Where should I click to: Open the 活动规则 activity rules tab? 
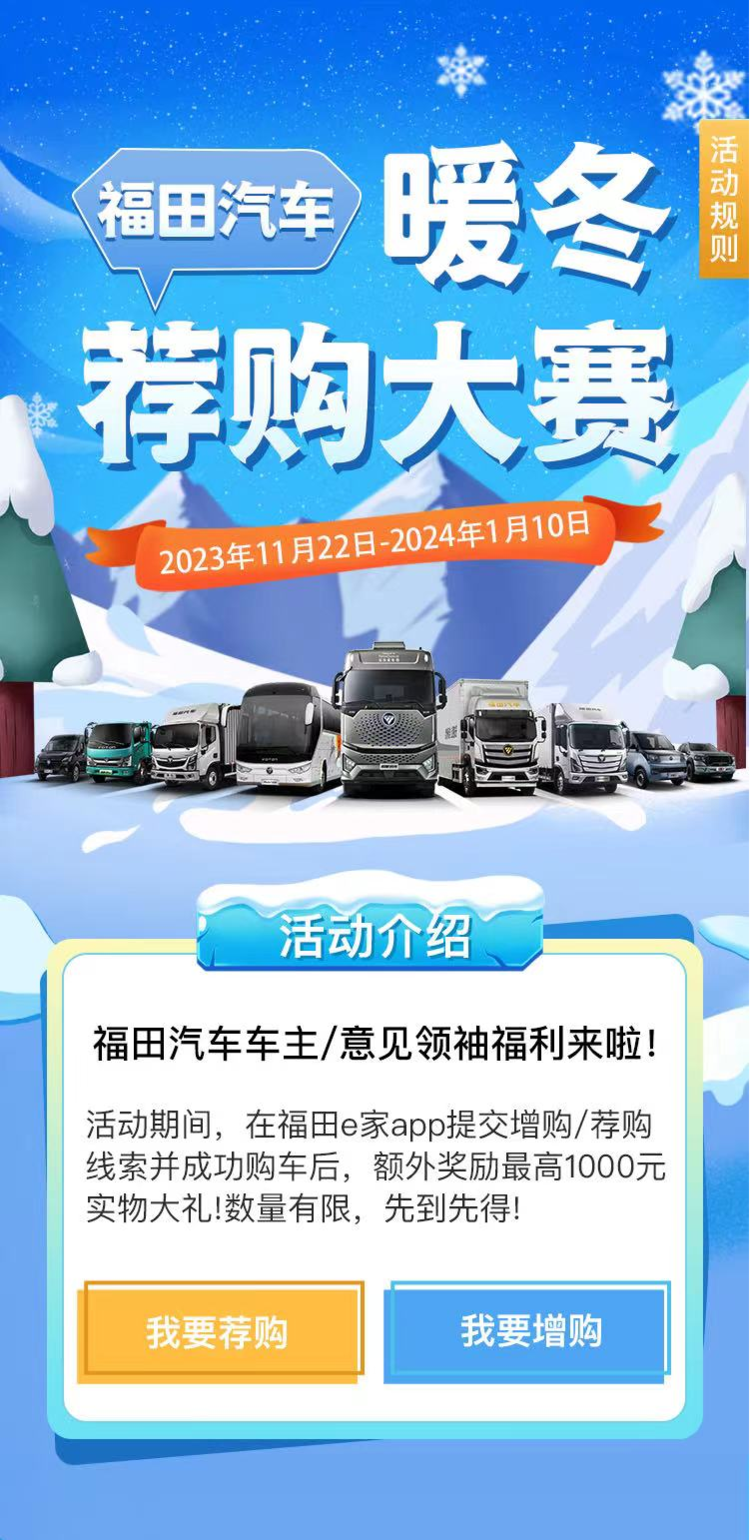[x=724, y=200]
